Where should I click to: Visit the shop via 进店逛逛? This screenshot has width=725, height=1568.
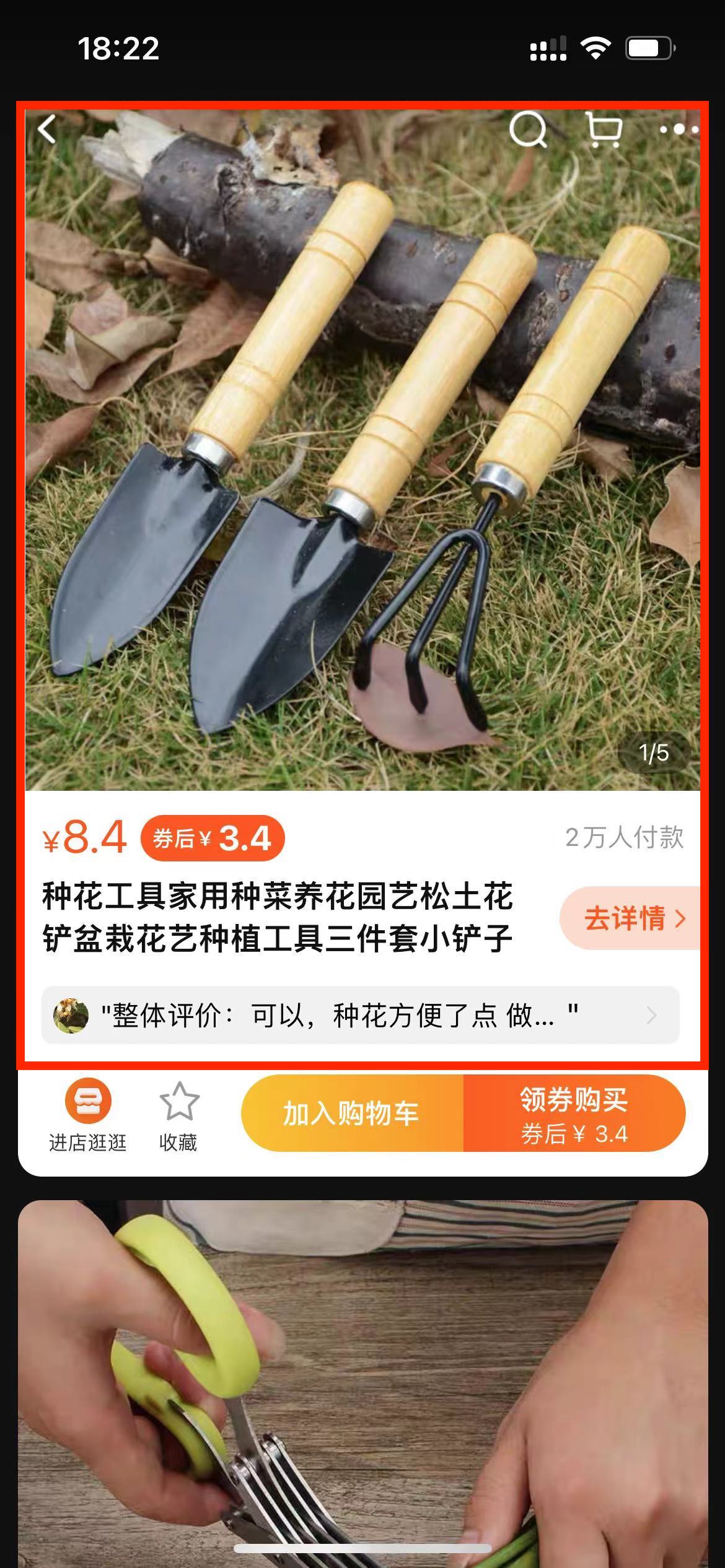point(88,1115)
